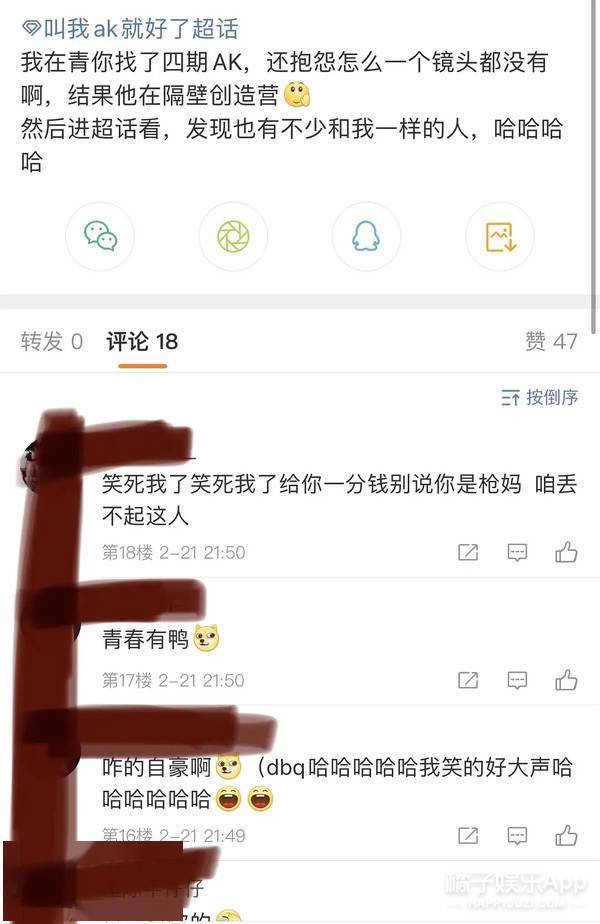Repost the 青春有鸭 comment
Image resolution: width=600 pixels, height=924 pixels.
pos(468,680)
